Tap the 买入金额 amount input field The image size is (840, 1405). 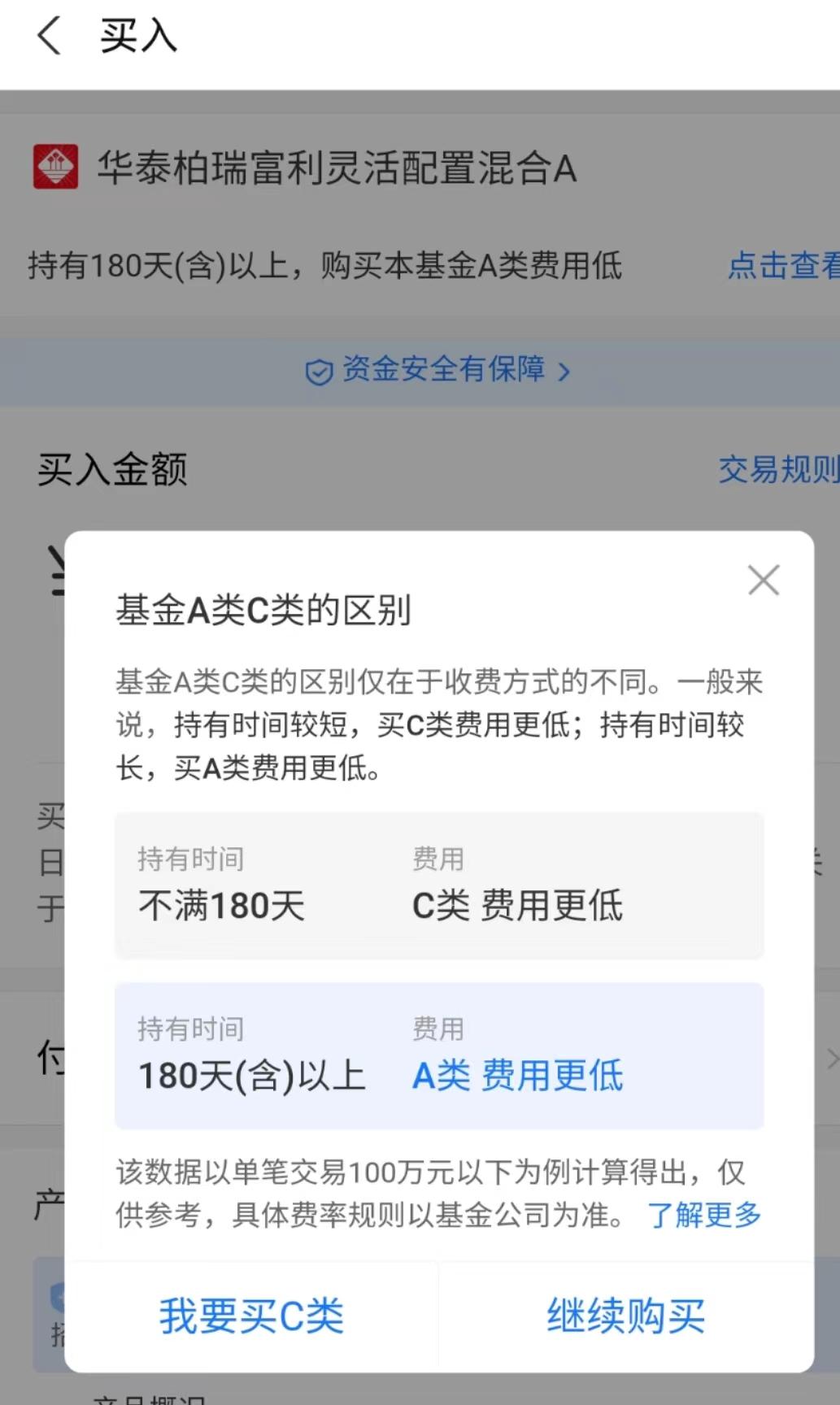pyautogui.click(x=325, y=573)
